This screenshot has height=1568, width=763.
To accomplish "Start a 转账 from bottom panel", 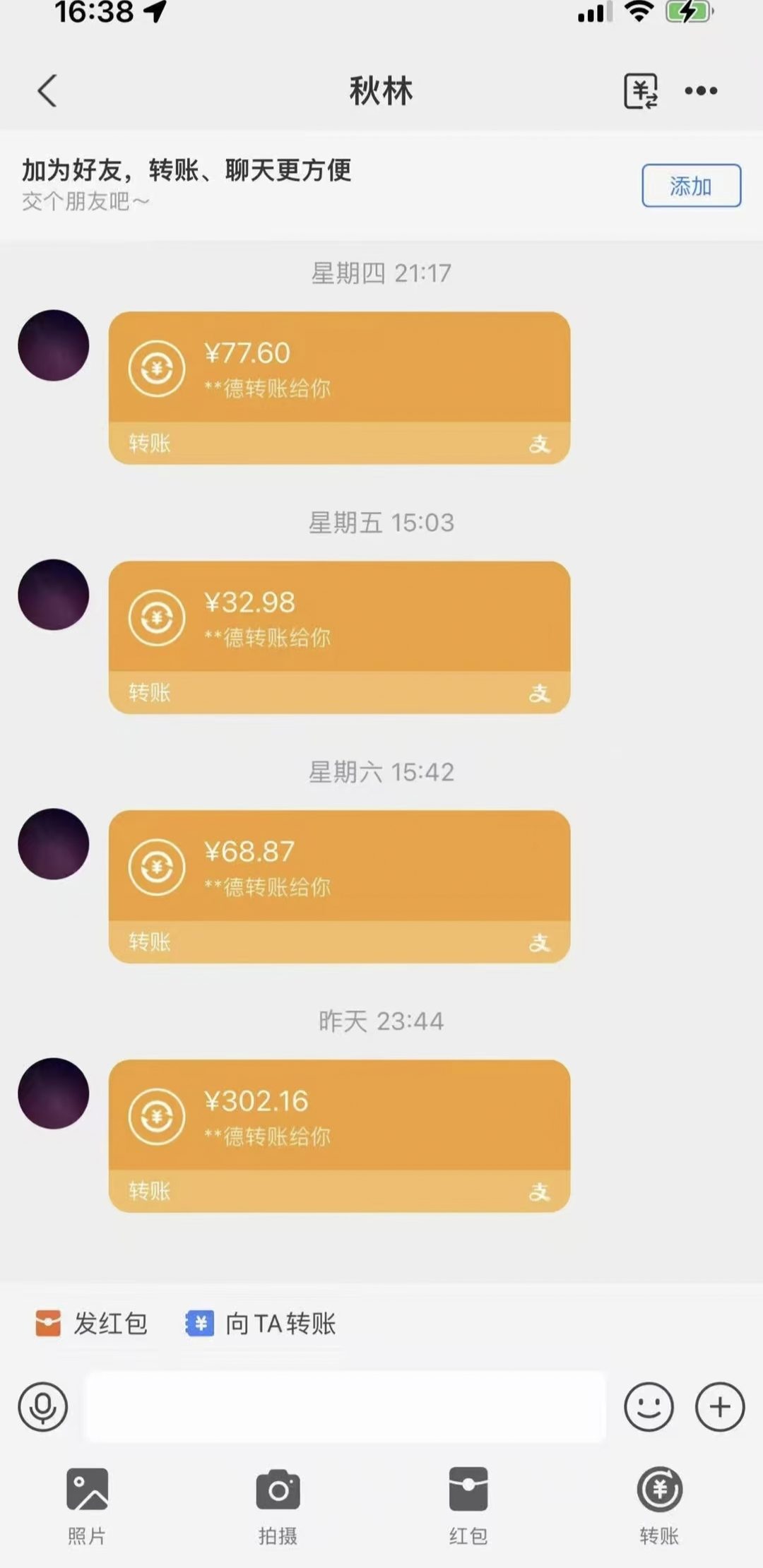I will (x=659, y=1504).
